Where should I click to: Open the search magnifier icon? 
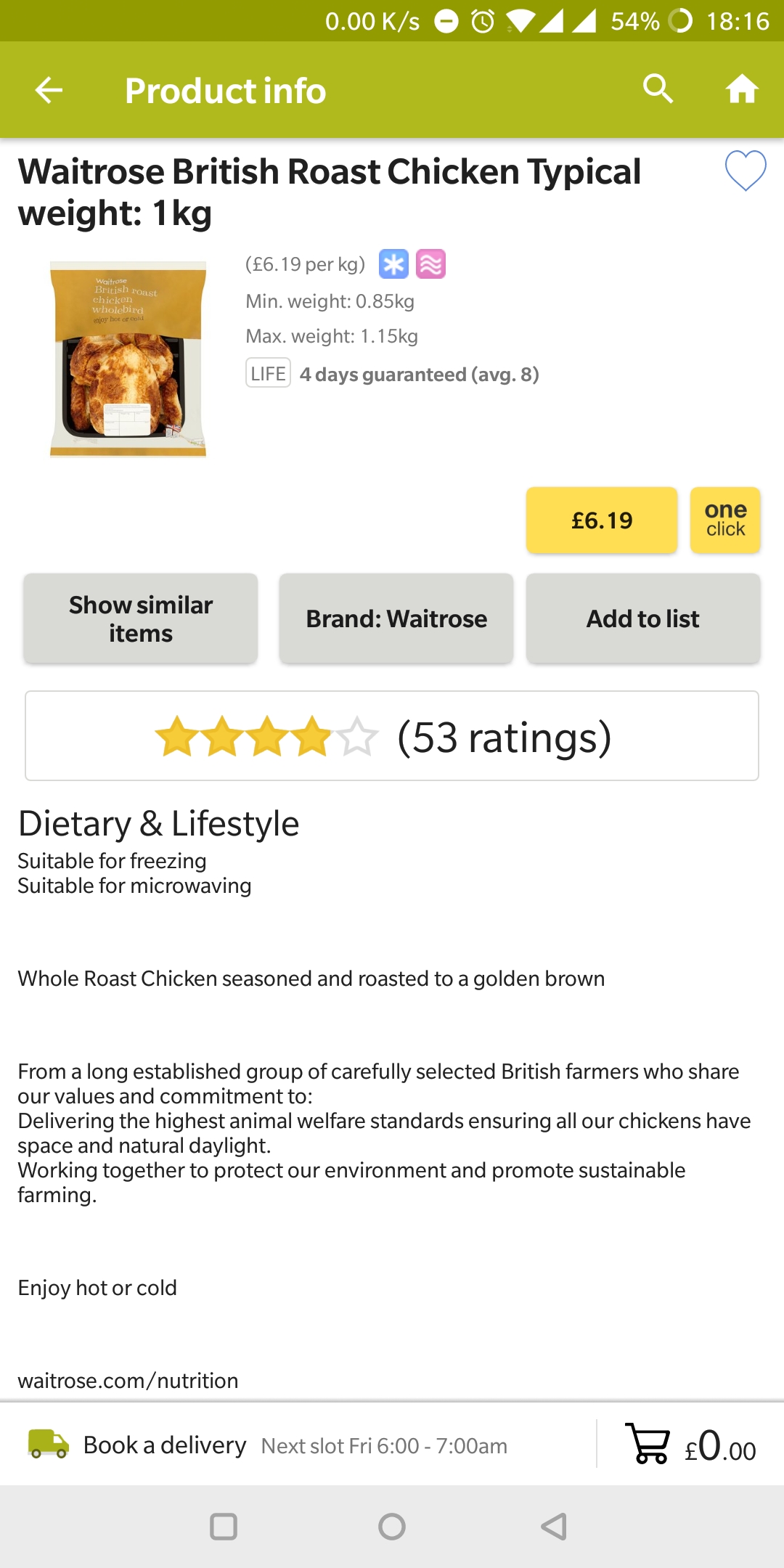(x=658, y=89)
